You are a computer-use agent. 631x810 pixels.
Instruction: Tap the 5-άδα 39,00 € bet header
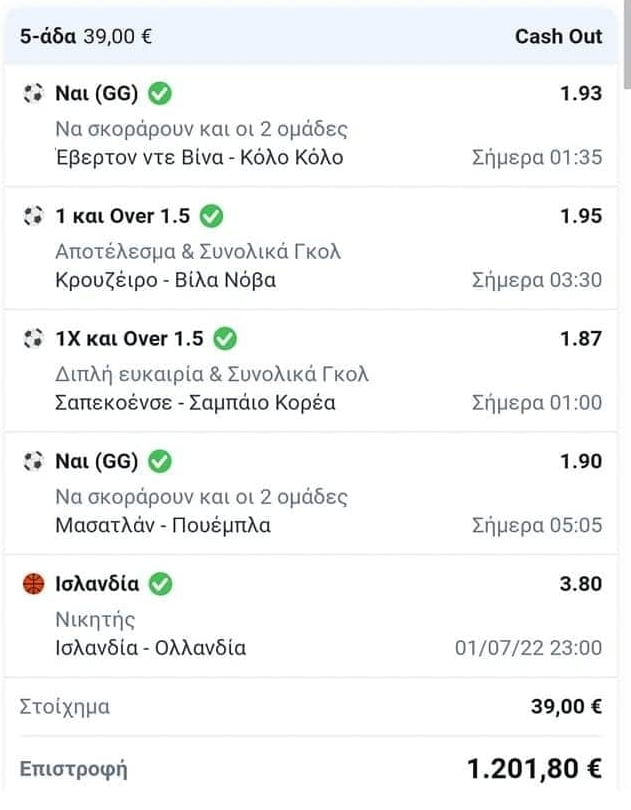[x=86, y=37]
